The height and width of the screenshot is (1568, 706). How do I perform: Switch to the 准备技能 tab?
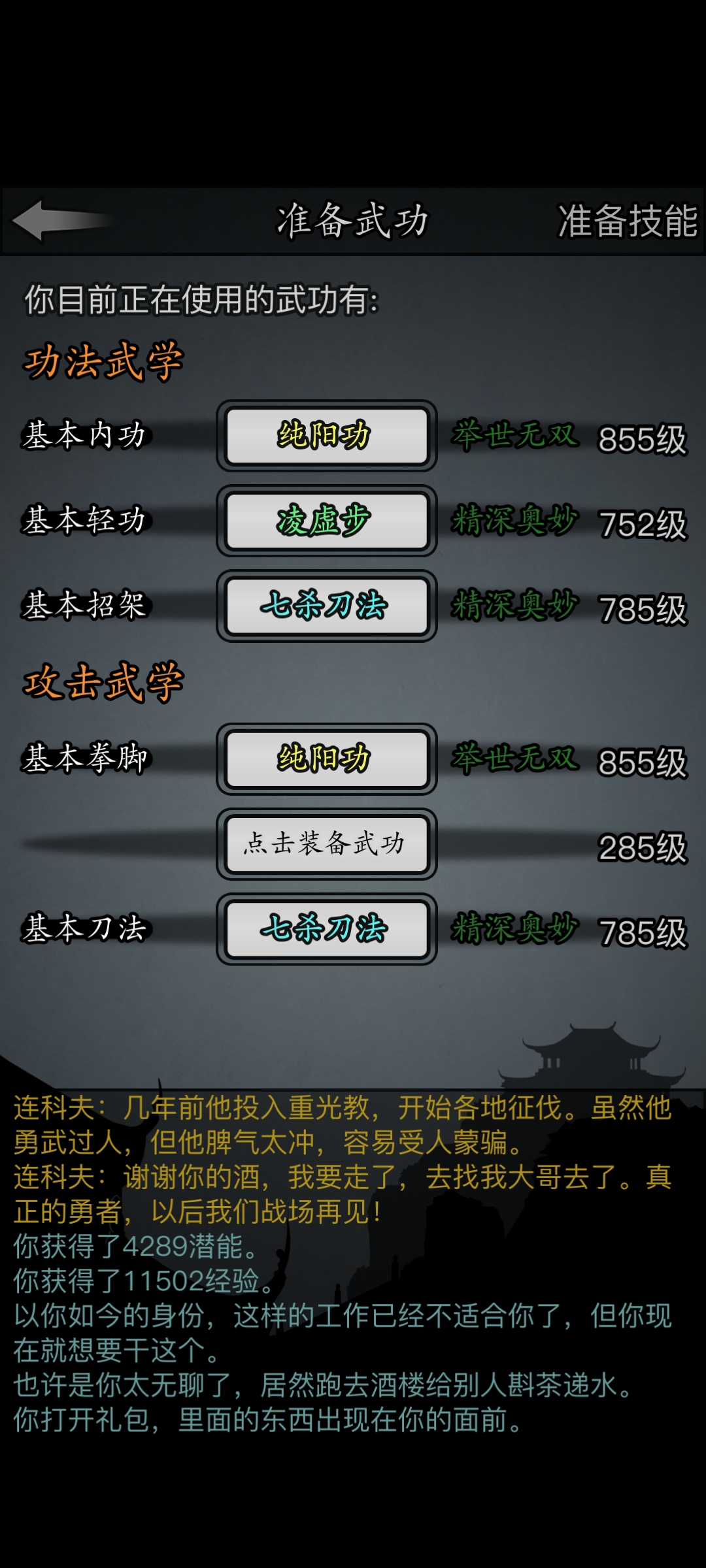[x=626, y=221]
